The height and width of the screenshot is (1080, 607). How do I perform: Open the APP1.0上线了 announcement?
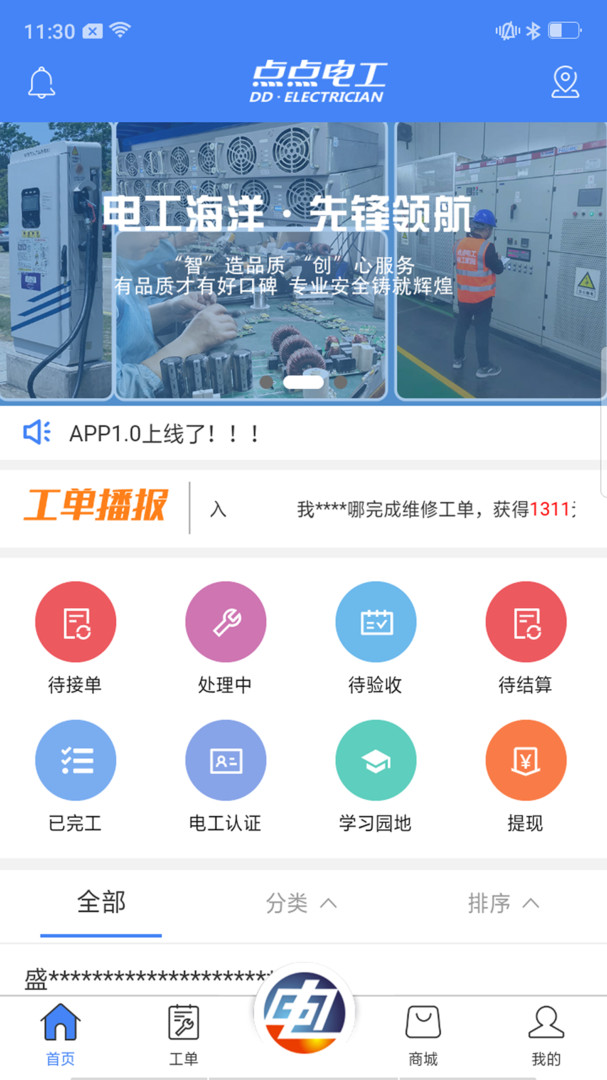pos(165,433)
